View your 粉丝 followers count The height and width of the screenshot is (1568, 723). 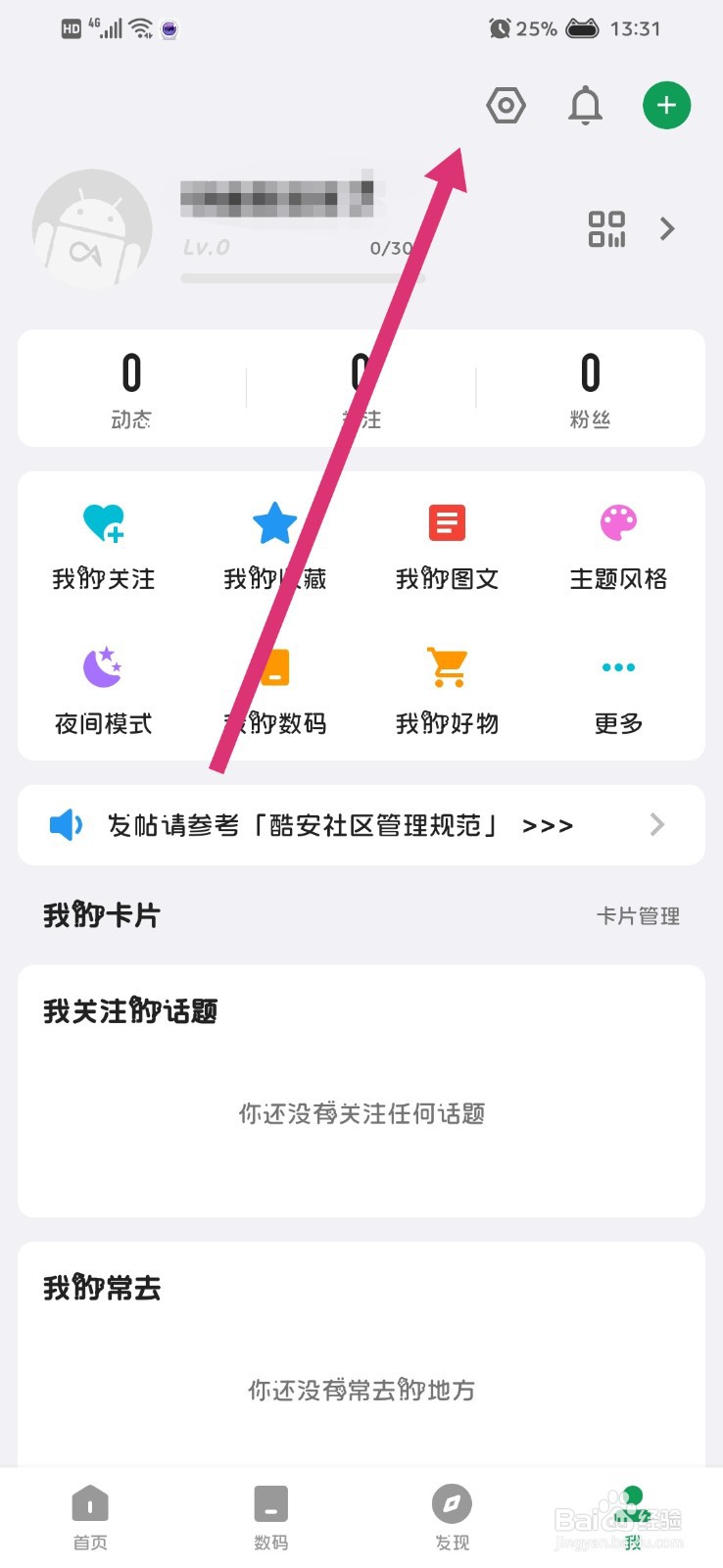click(590, 389)
